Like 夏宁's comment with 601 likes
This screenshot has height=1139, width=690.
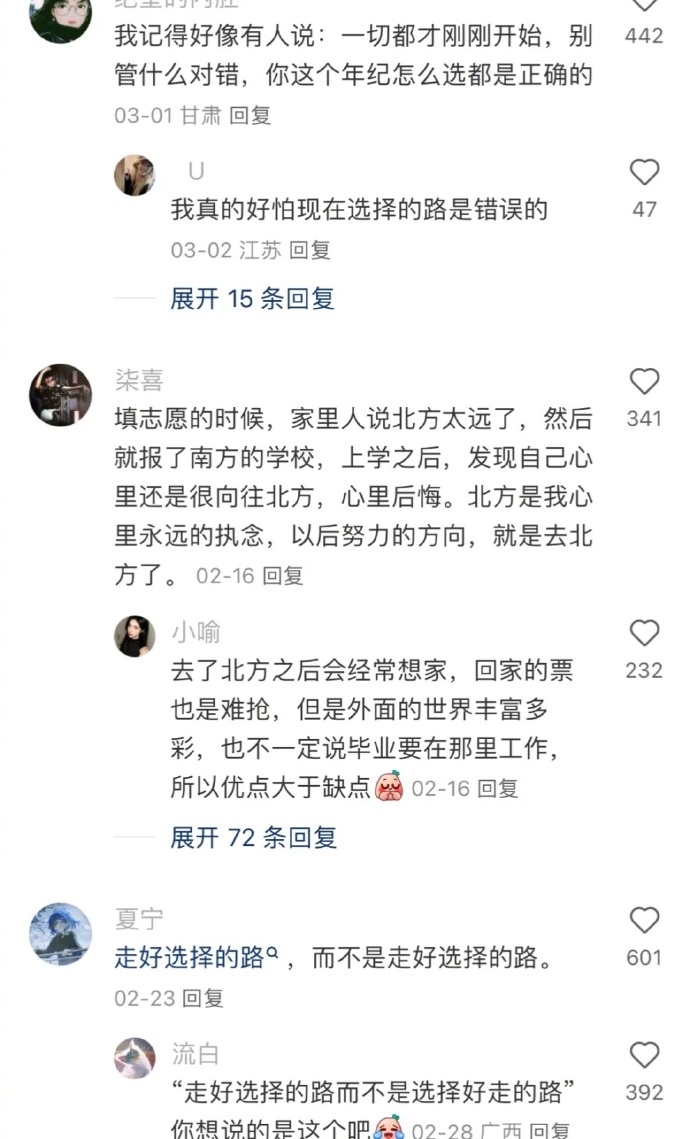click(x=644, y=920)
